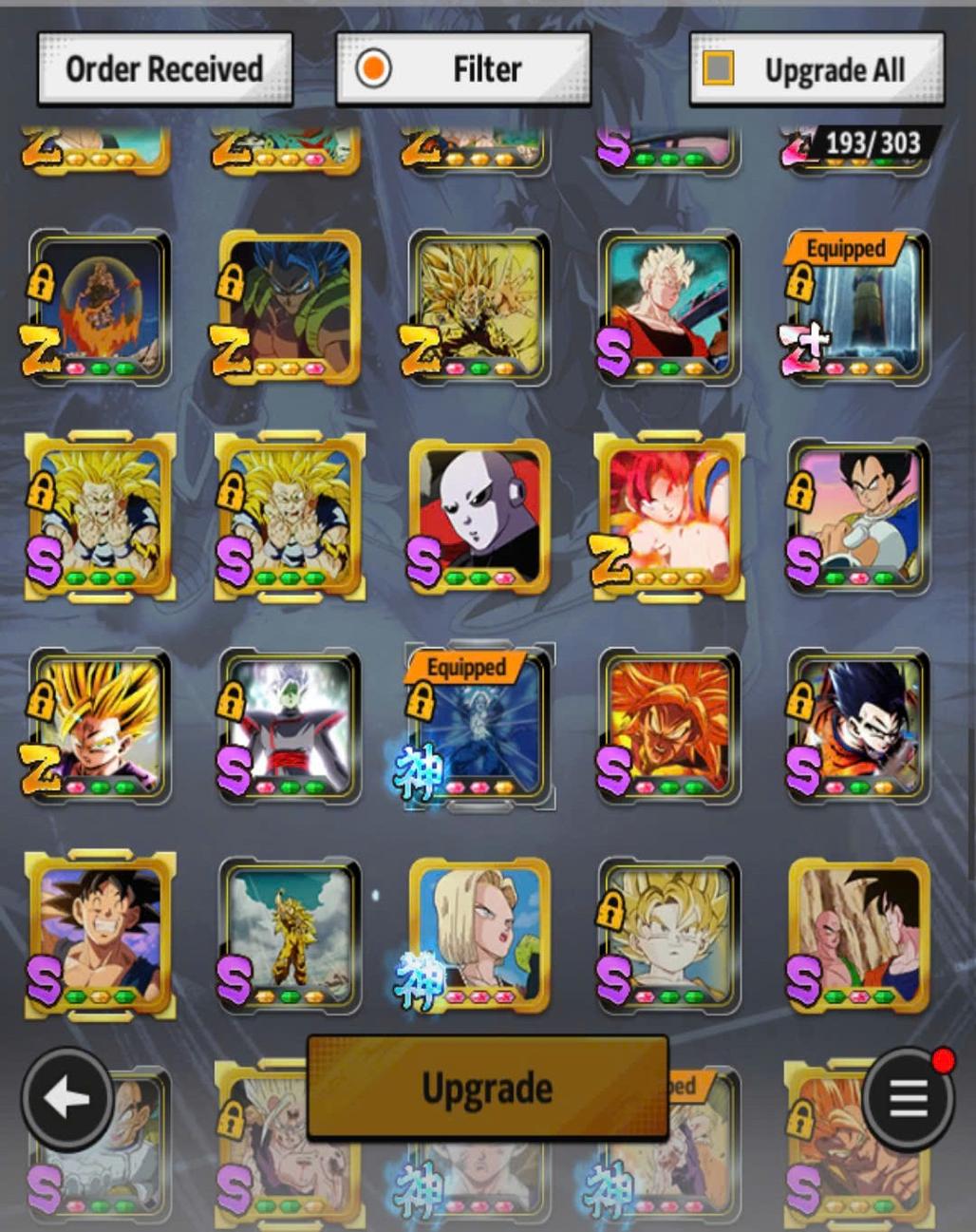This screenshot has width=976, height=1232.
Task: Select the Broly blue-hair gold tile
Action: coord(290,307)
